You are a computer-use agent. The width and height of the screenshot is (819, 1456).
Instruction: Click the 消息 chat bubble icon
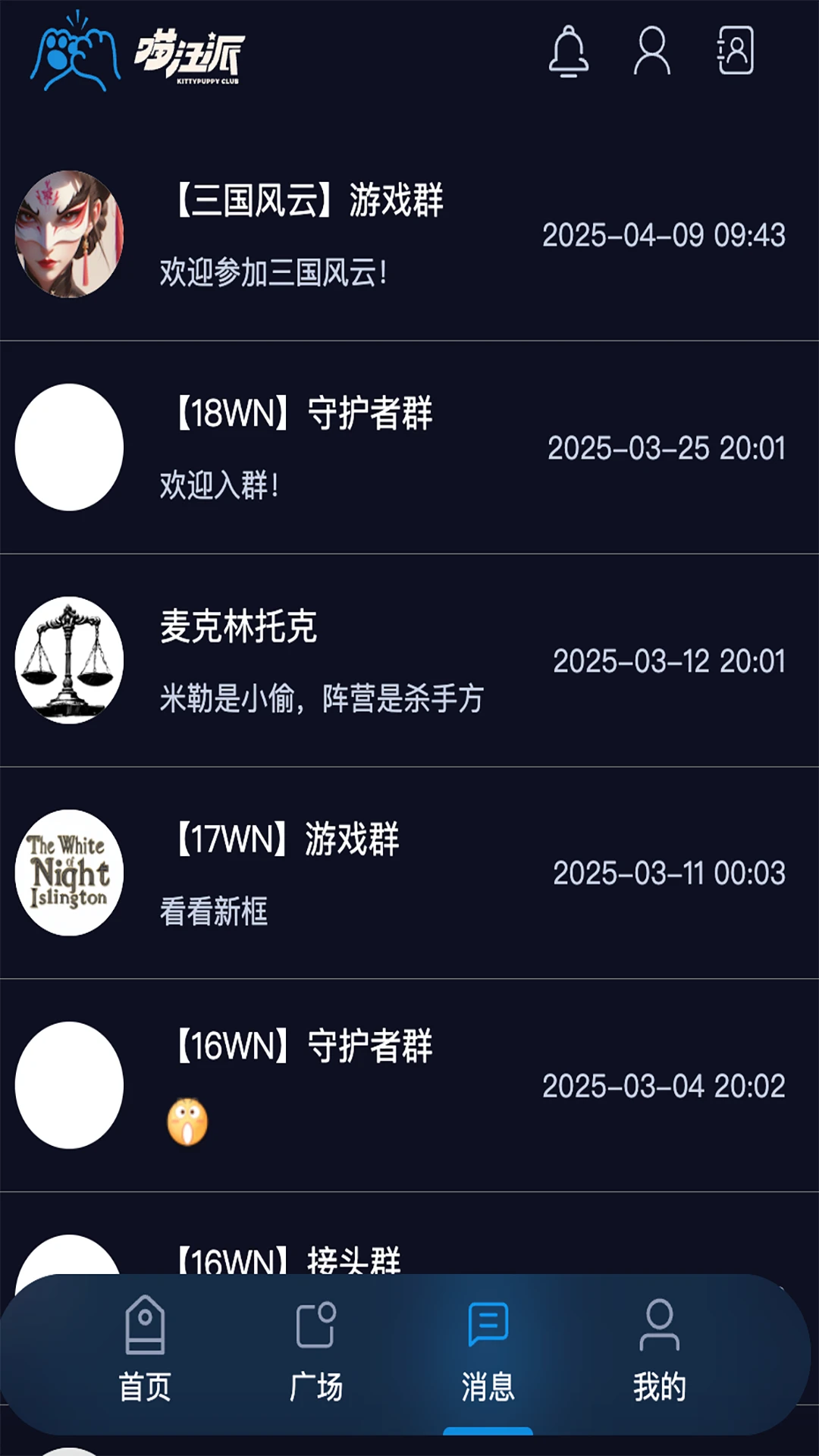click(x=488, y=1323)
